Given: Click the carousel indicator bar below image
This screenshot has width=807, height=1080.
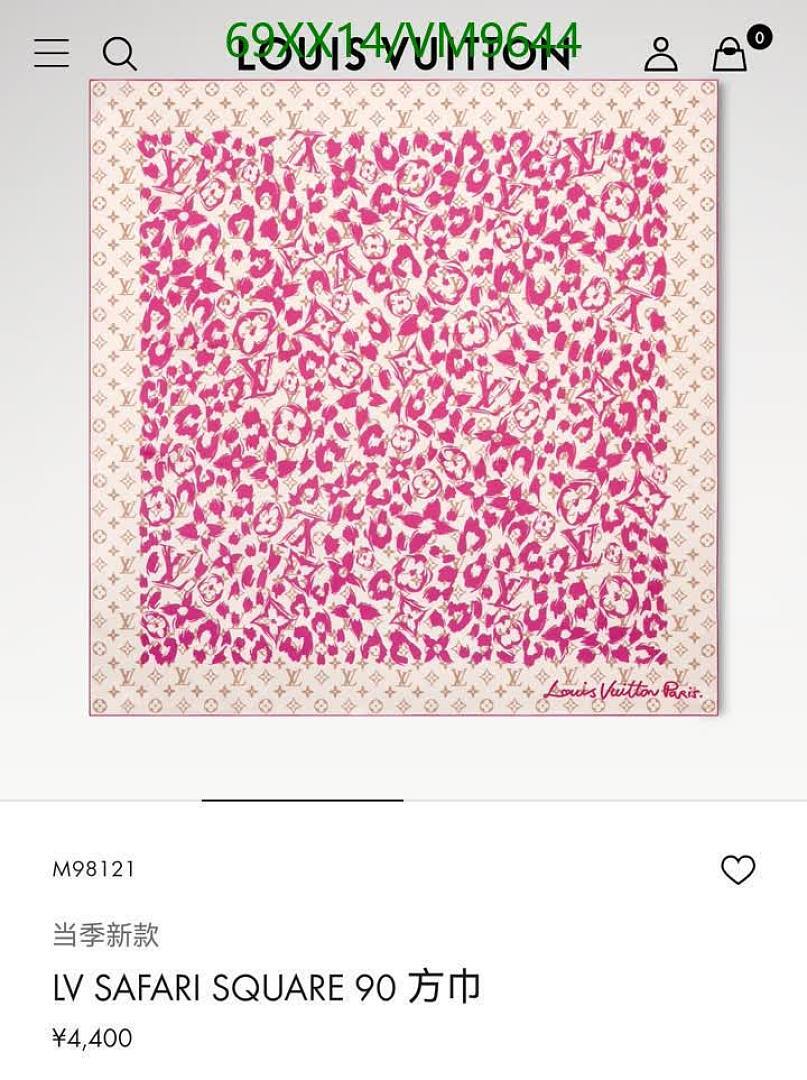Looking at the screenshot, I should (303, 800).
